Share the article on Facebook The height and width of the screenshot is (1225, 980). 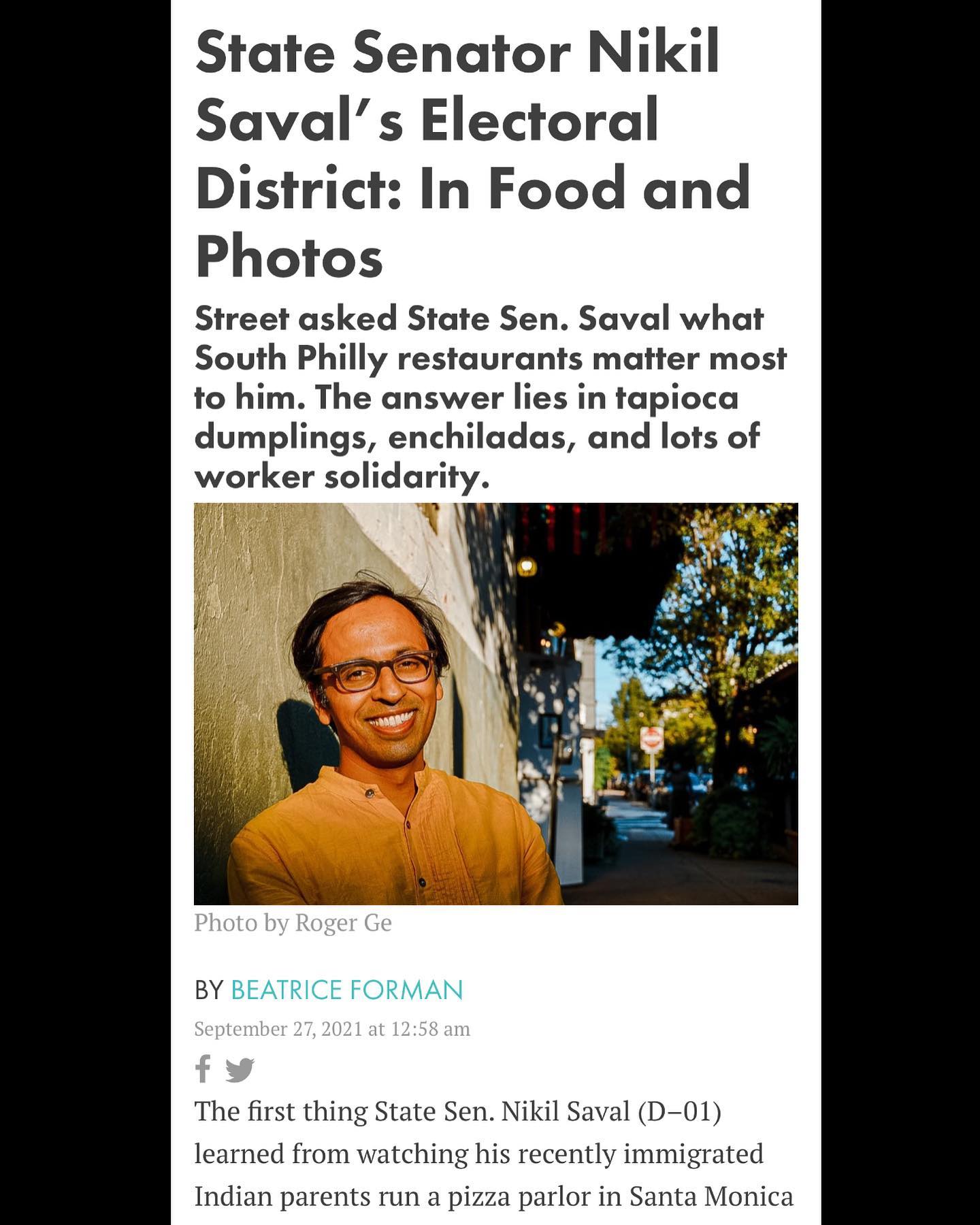tap(203, 1068)
